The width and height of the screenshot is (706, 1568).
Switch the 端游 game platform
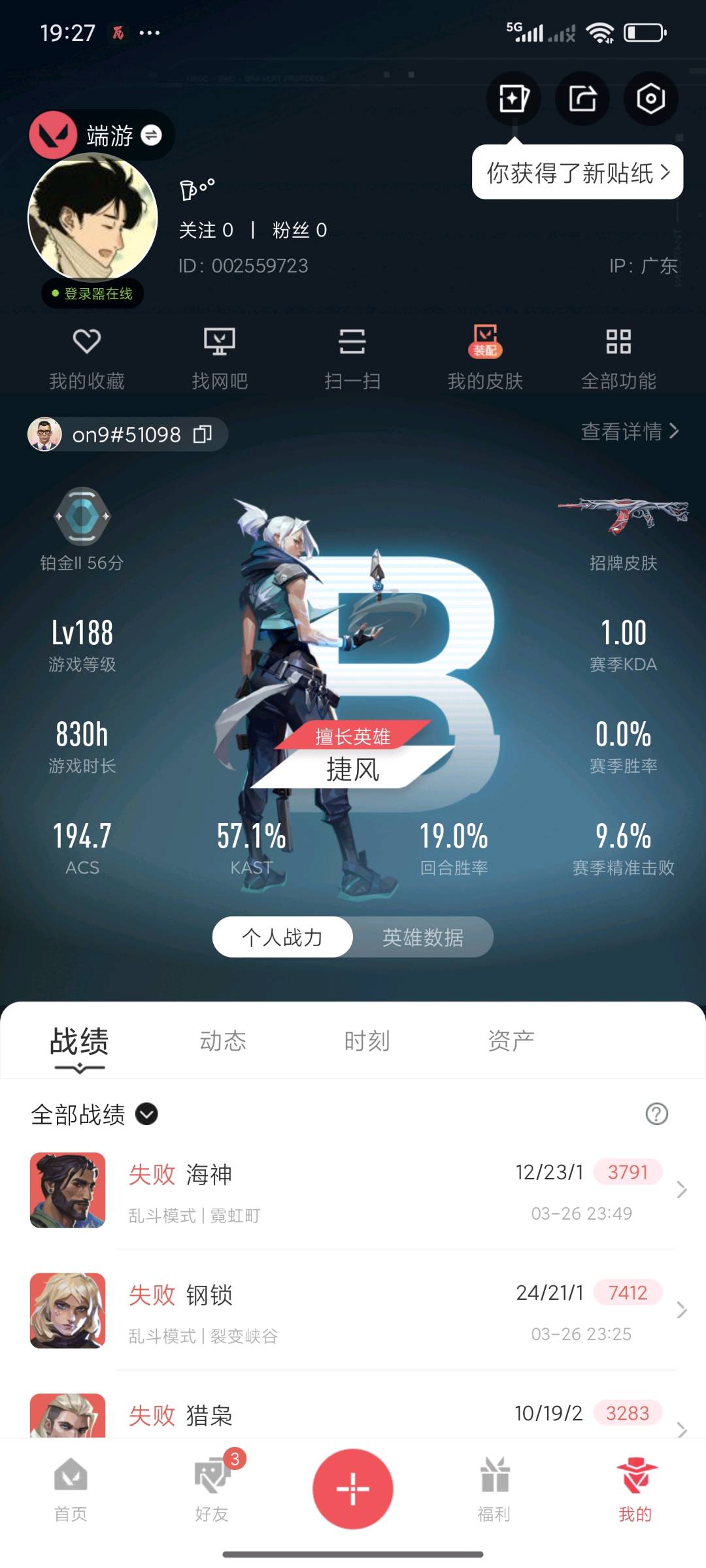[151, 135]
